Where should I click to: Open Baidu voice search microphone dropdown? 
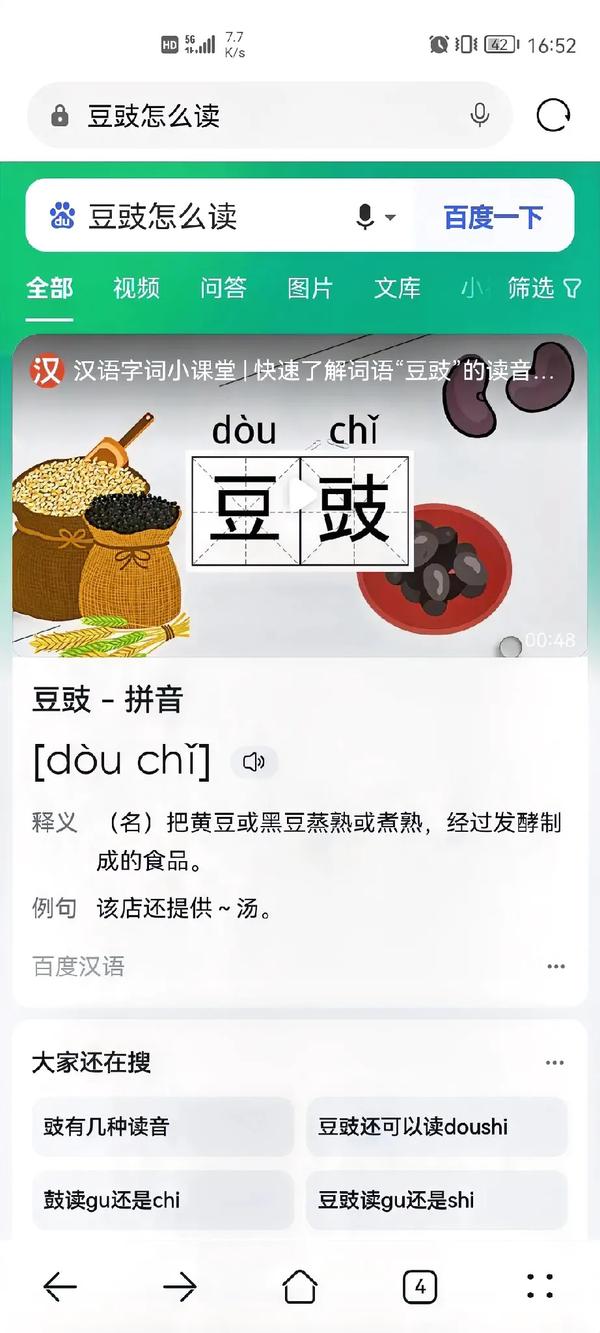pos(375,216)
